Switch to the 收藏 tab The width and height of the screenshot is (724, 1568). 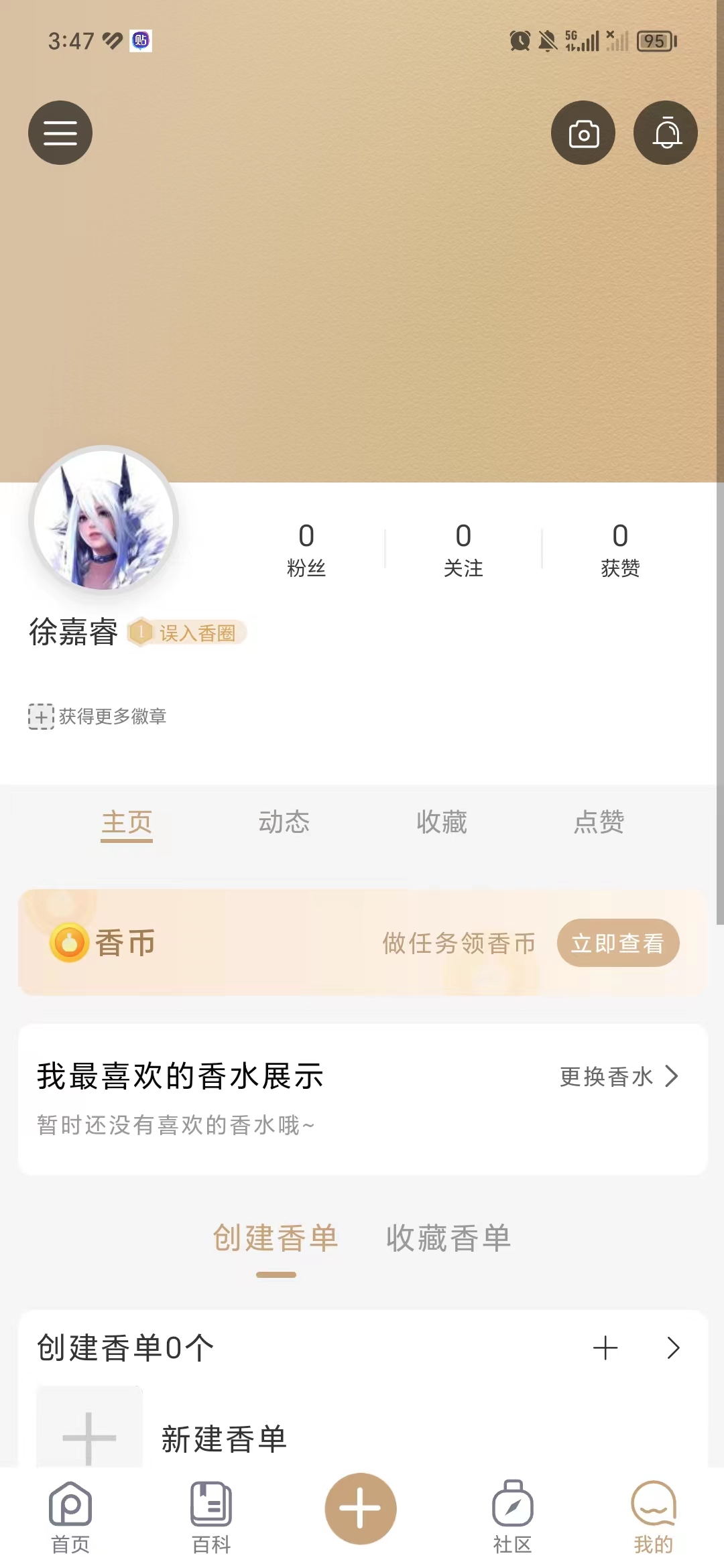point(442,822)
